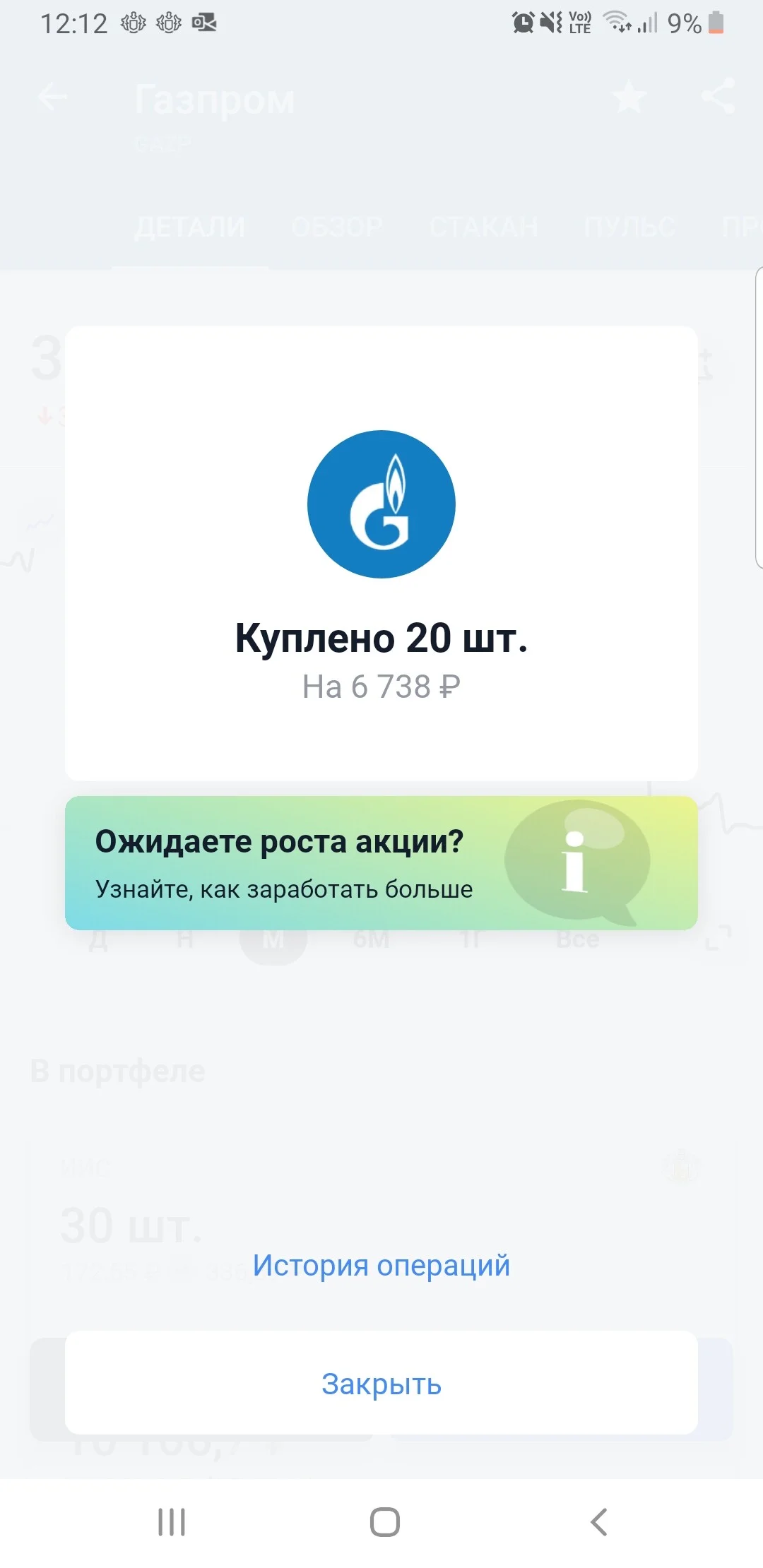This screenshot has height=1568, width=763.
Task: Open the recent apps overview
Action: click(x=172, y=1521)
